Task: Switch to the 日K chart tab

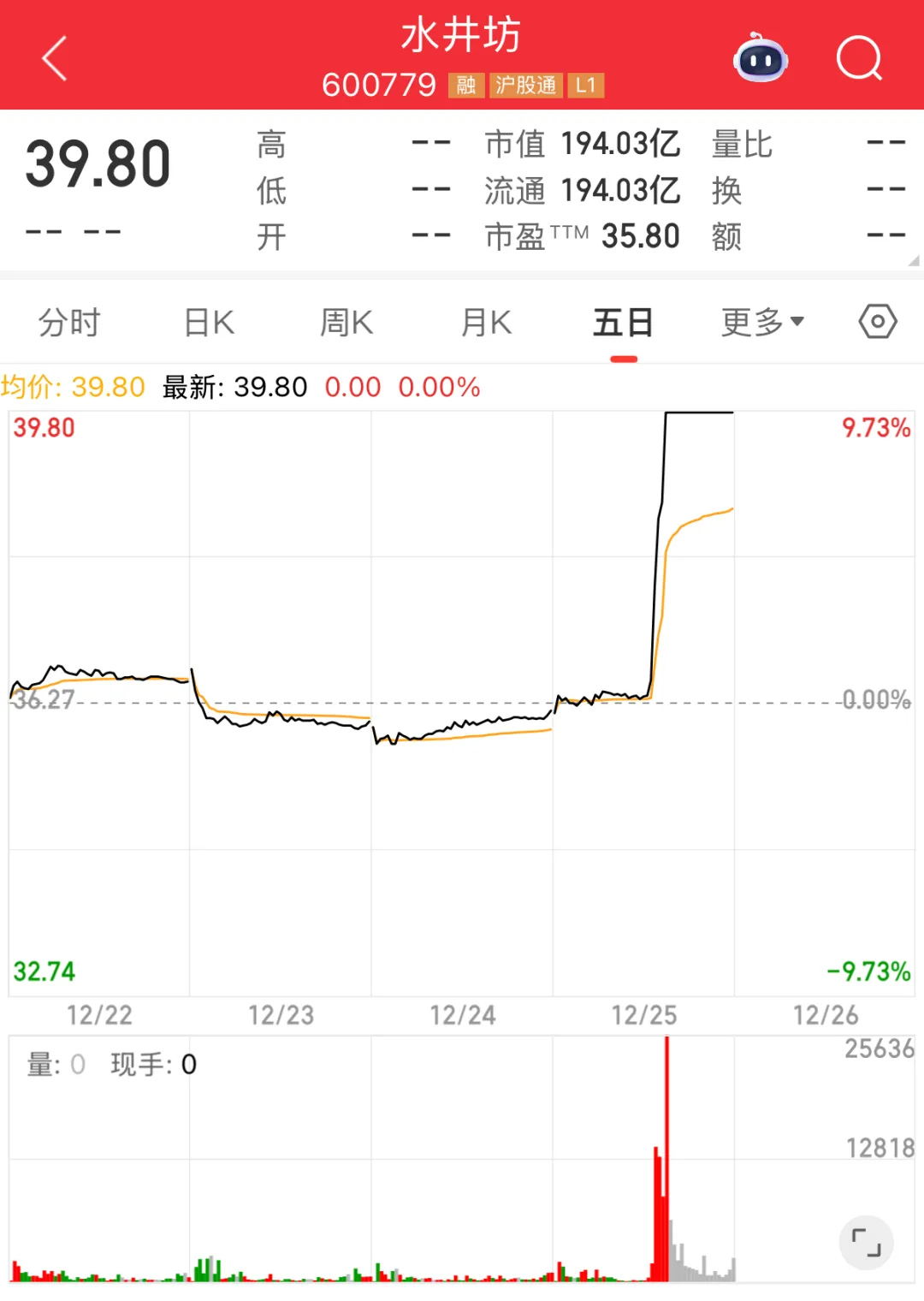Action: pos(209,323)
